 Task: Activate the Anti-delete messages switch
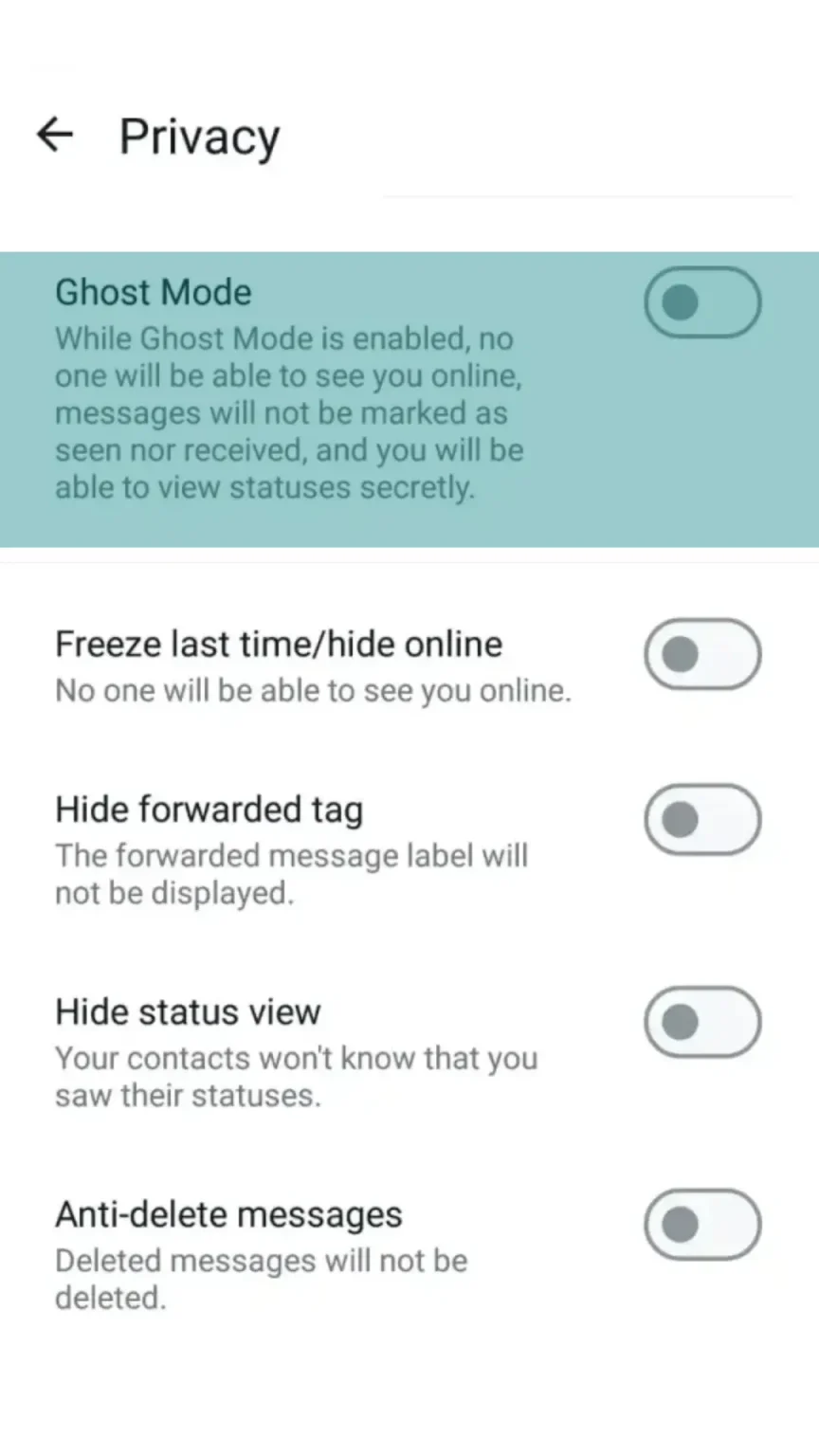coord(702,1225)
